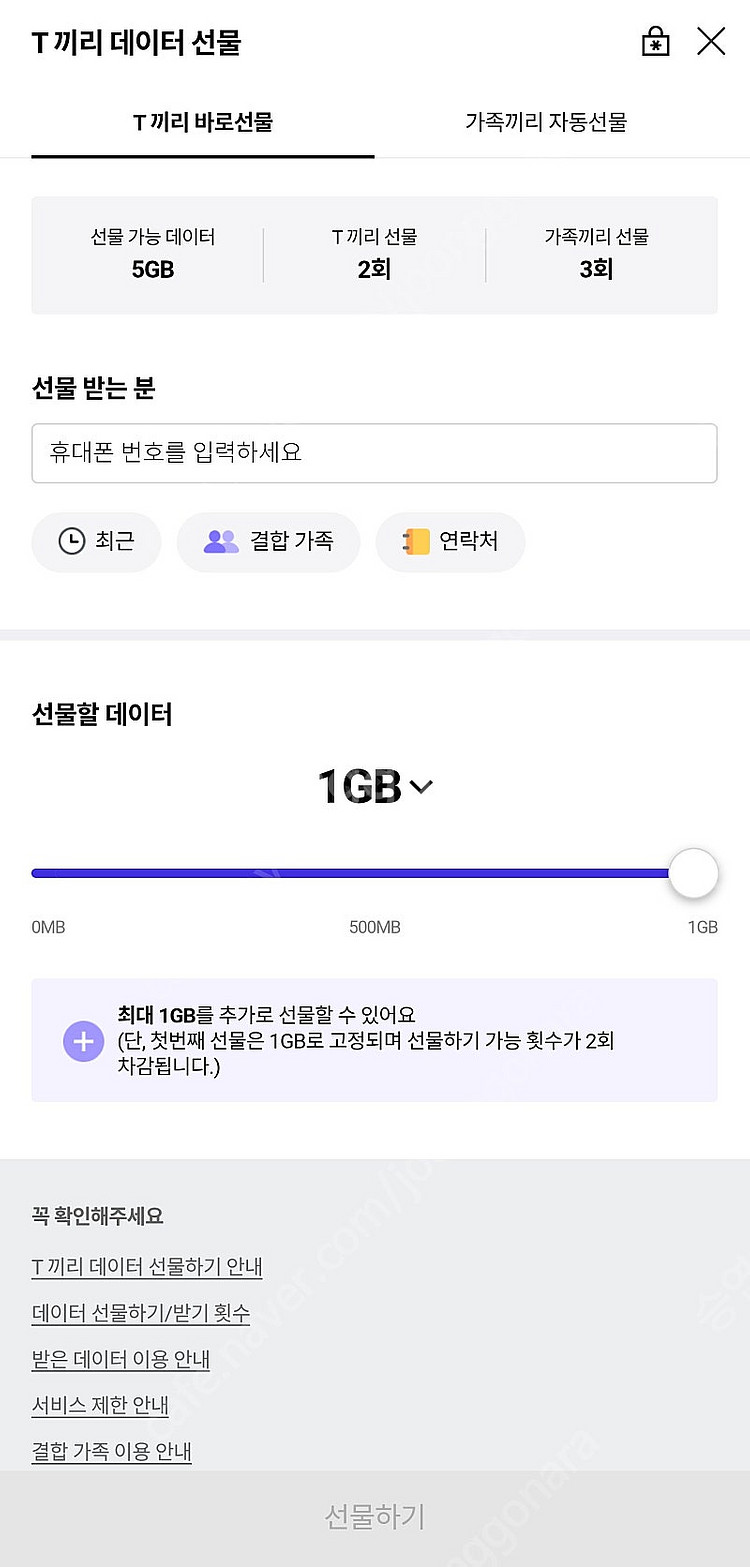Open 받은 데이터 이용 안내 link
The width and height of the screenshot is (750, 1567).
[x=121, y=1359]
